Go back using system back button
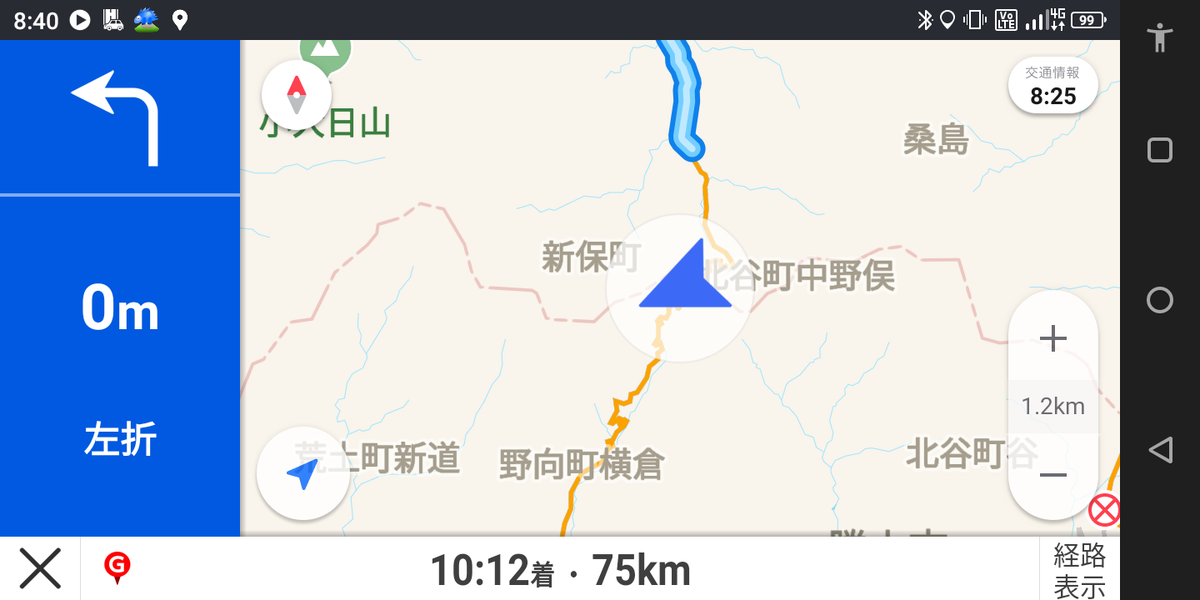 1160,450
